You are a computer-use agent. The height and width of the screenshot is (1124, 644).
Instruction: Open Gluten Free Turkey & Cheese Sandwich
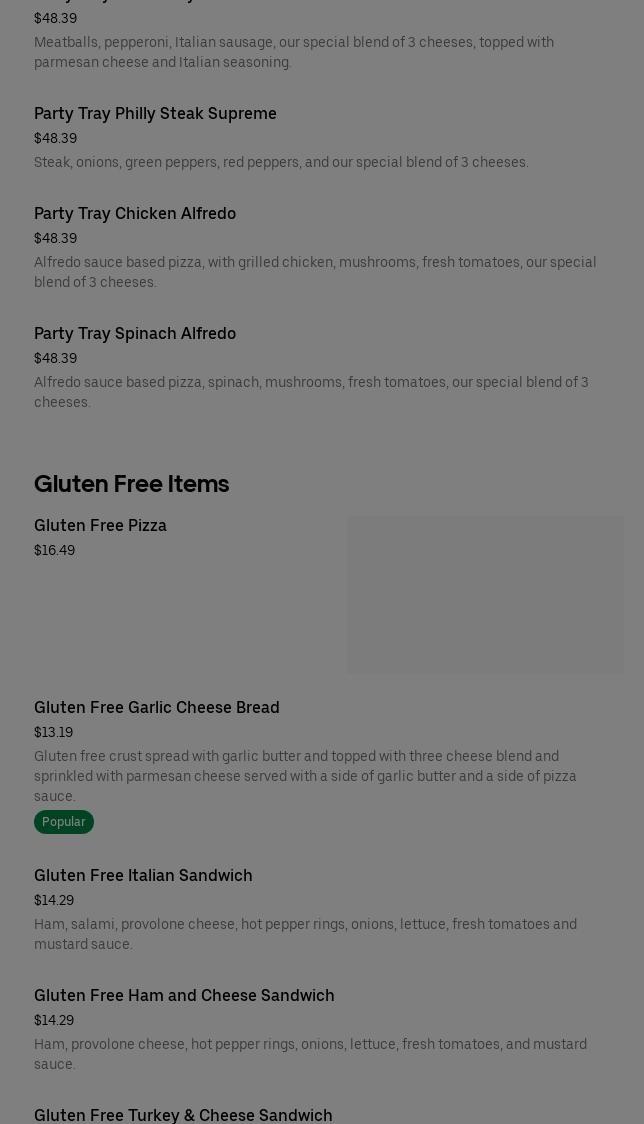point(183,1114)
